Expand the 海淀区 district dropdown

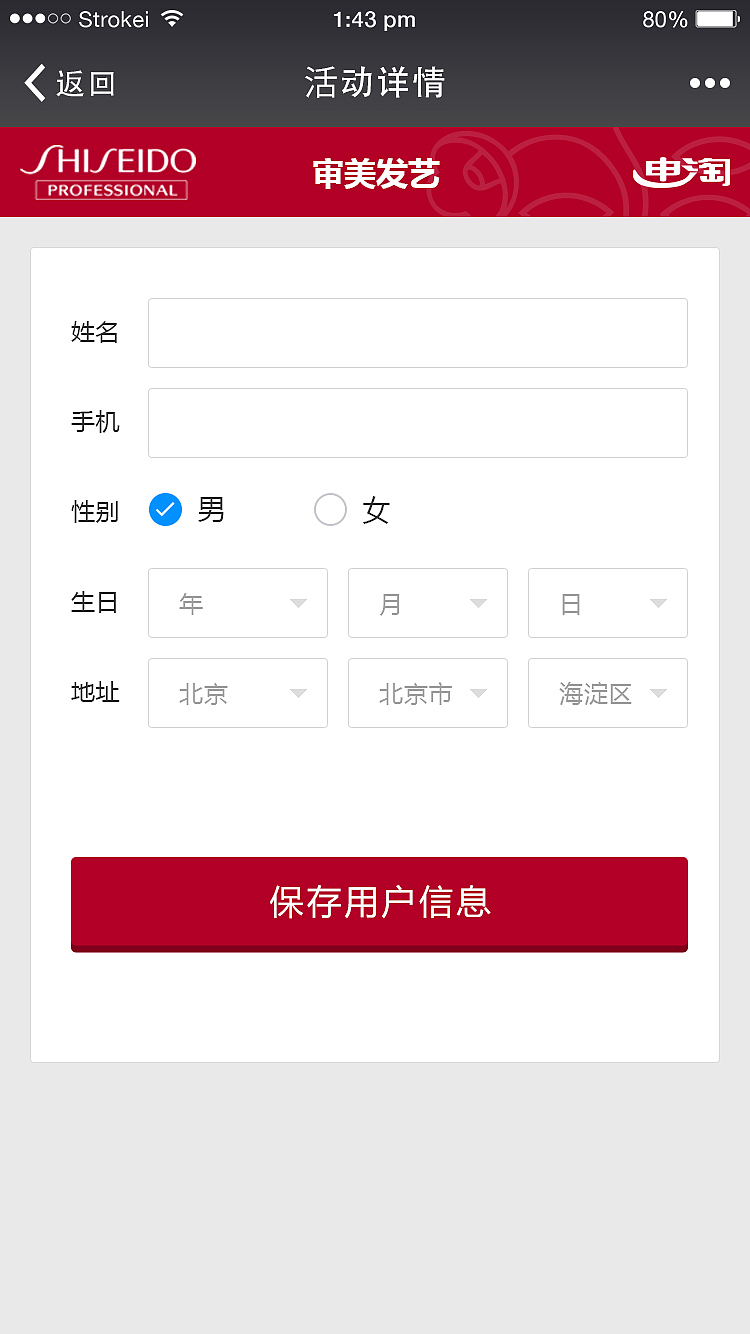(607, 693)
